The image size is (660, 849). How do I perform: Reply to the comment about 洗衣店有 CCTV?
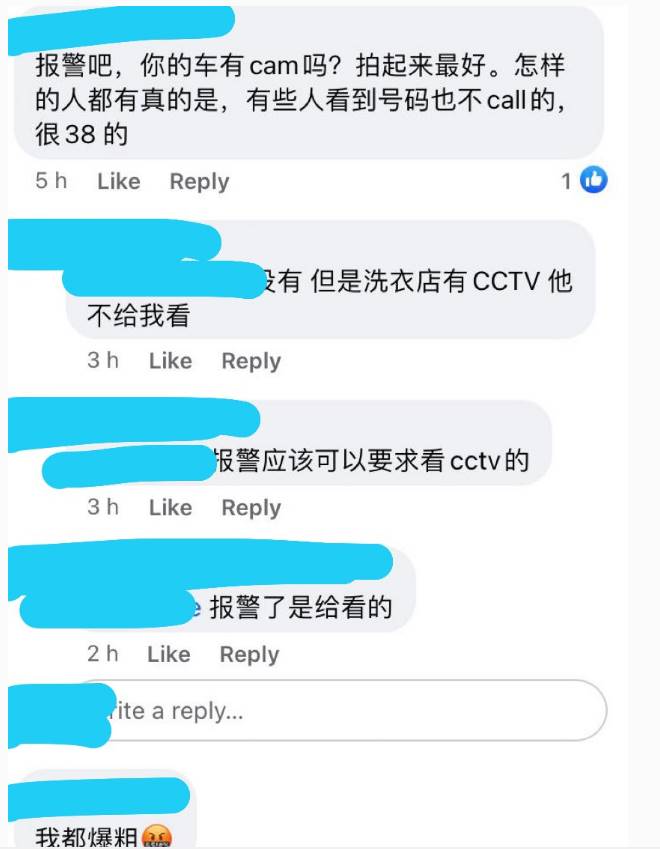(x=251, y=361)
